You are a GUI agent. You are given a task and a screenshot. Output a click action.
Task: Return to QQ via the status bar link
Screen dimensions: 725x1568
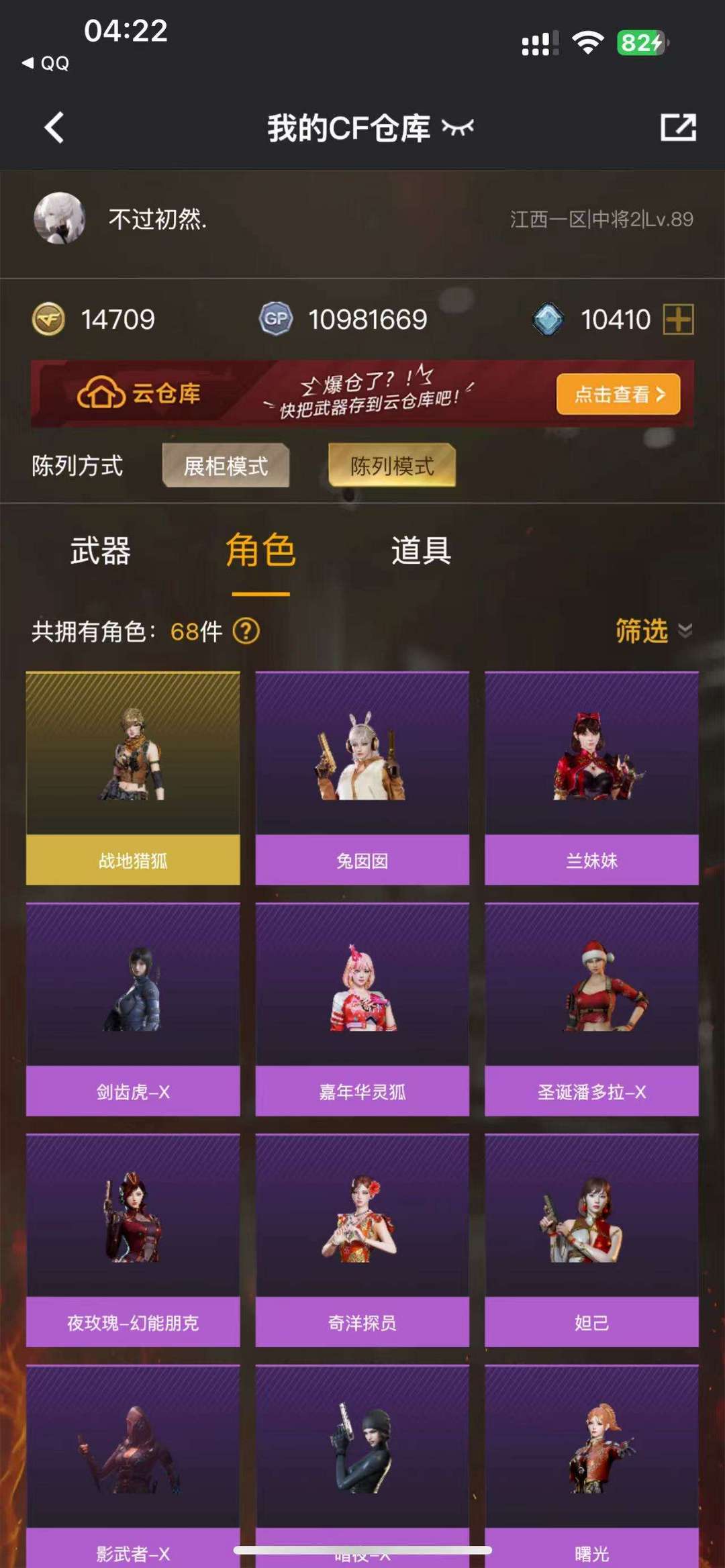tap(46, 63)
